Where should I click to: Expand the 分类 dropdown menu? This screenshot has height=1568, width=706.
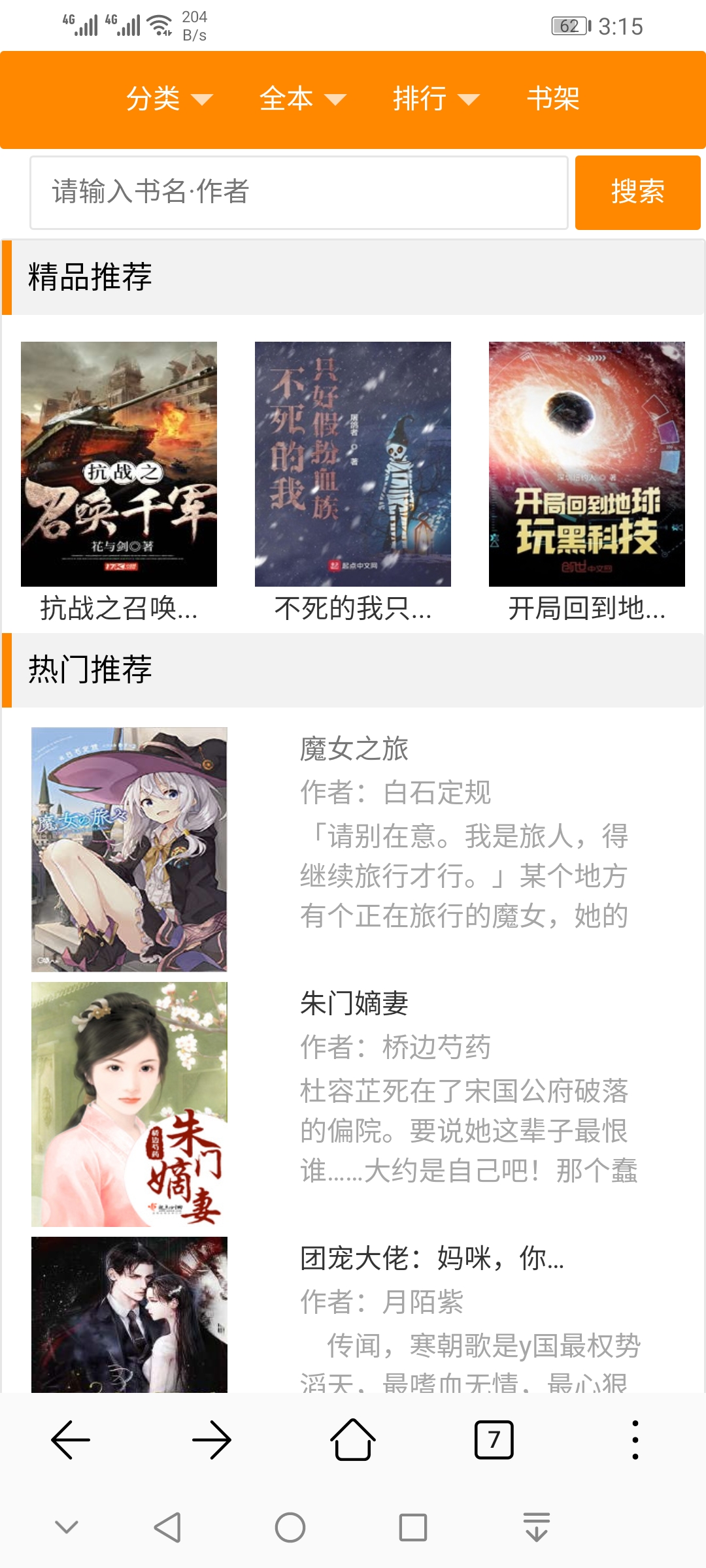coord(169,99)
